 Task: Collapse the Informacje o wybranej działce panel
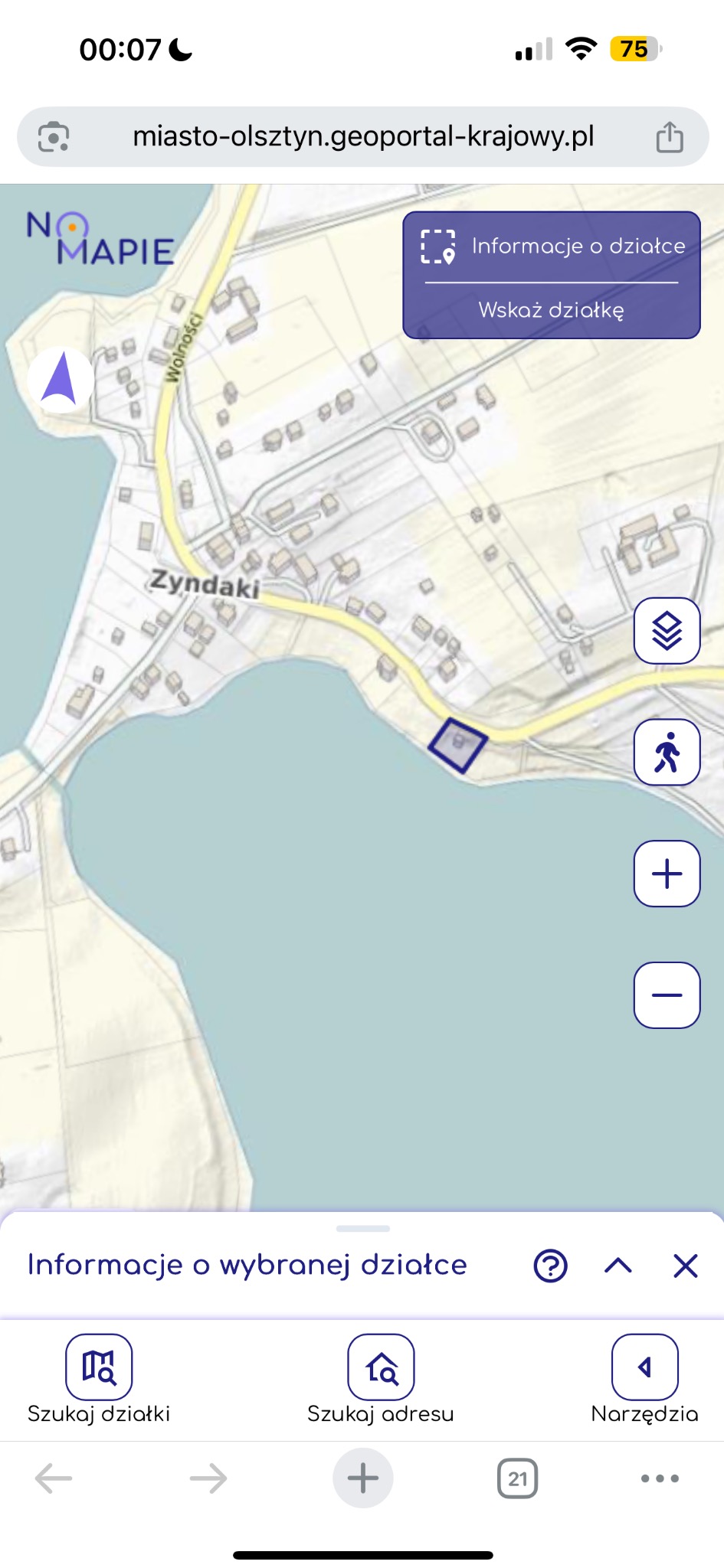point(618,1266)
